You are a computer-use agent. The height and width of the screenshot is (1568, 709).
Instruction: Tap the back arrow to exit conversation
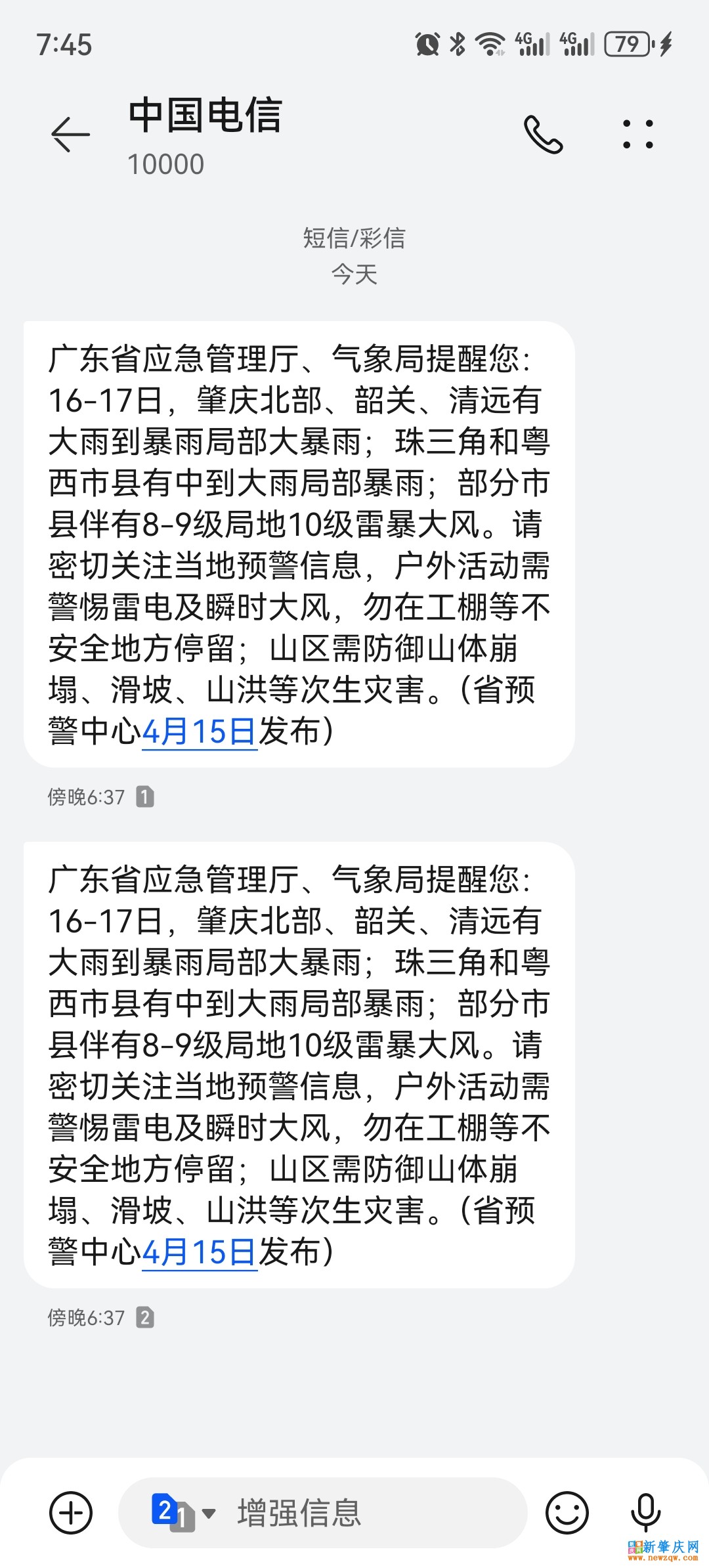(70, 133)
